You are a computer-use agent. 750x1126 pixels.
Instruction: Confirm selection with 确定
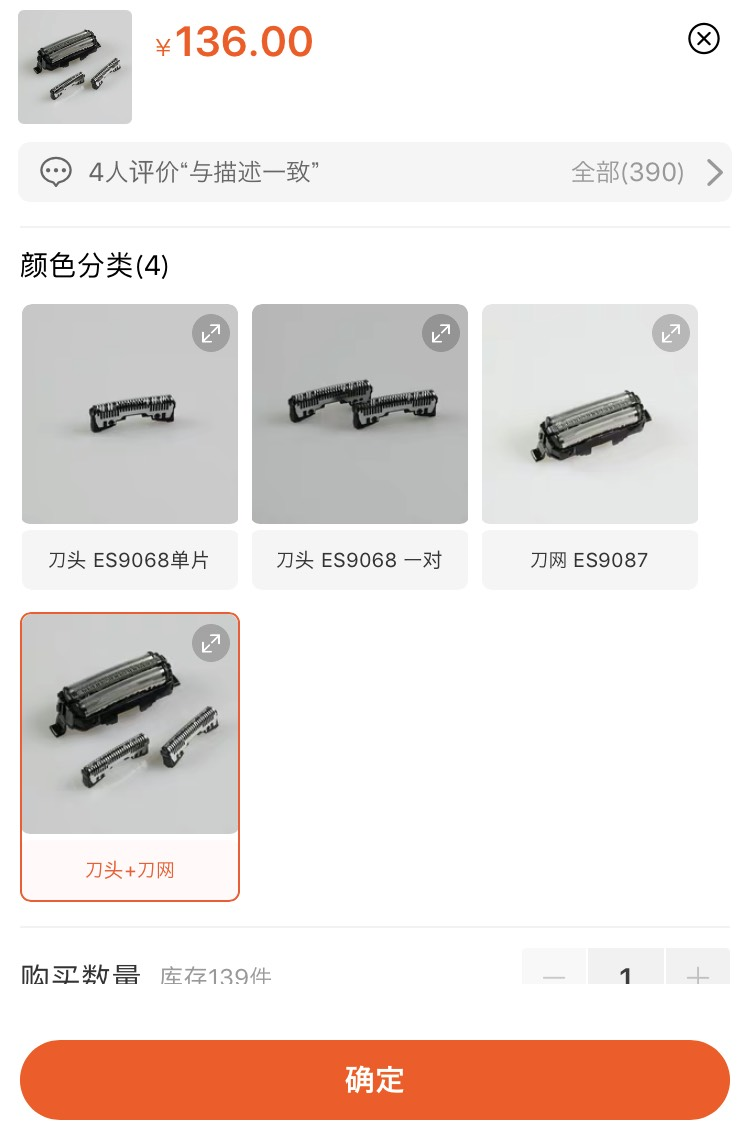(375, 1080)
